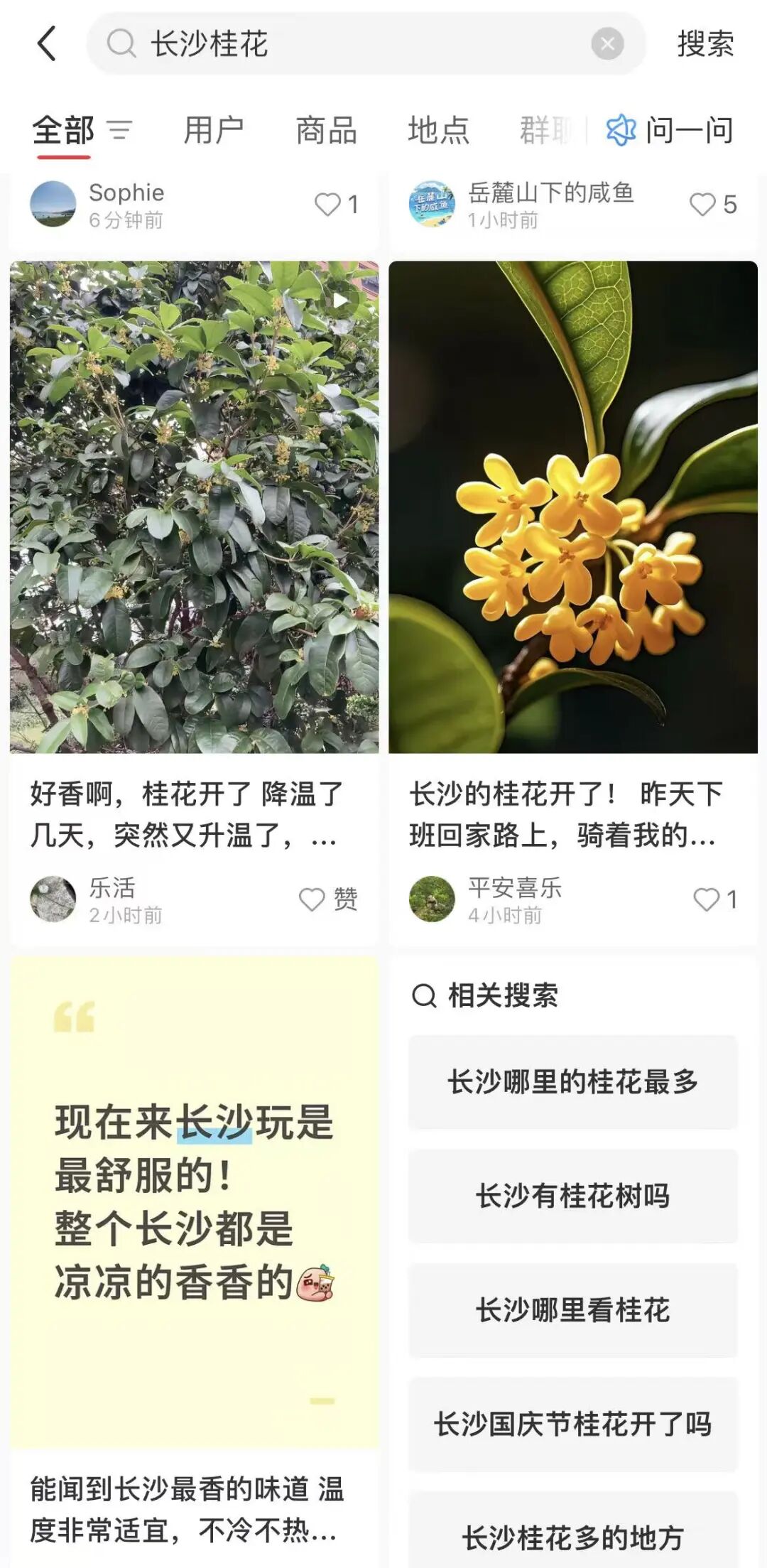Screen dimensions: 767x1568
Task: Open the yellow quote post thumbnail
Action: point(192,1208)
